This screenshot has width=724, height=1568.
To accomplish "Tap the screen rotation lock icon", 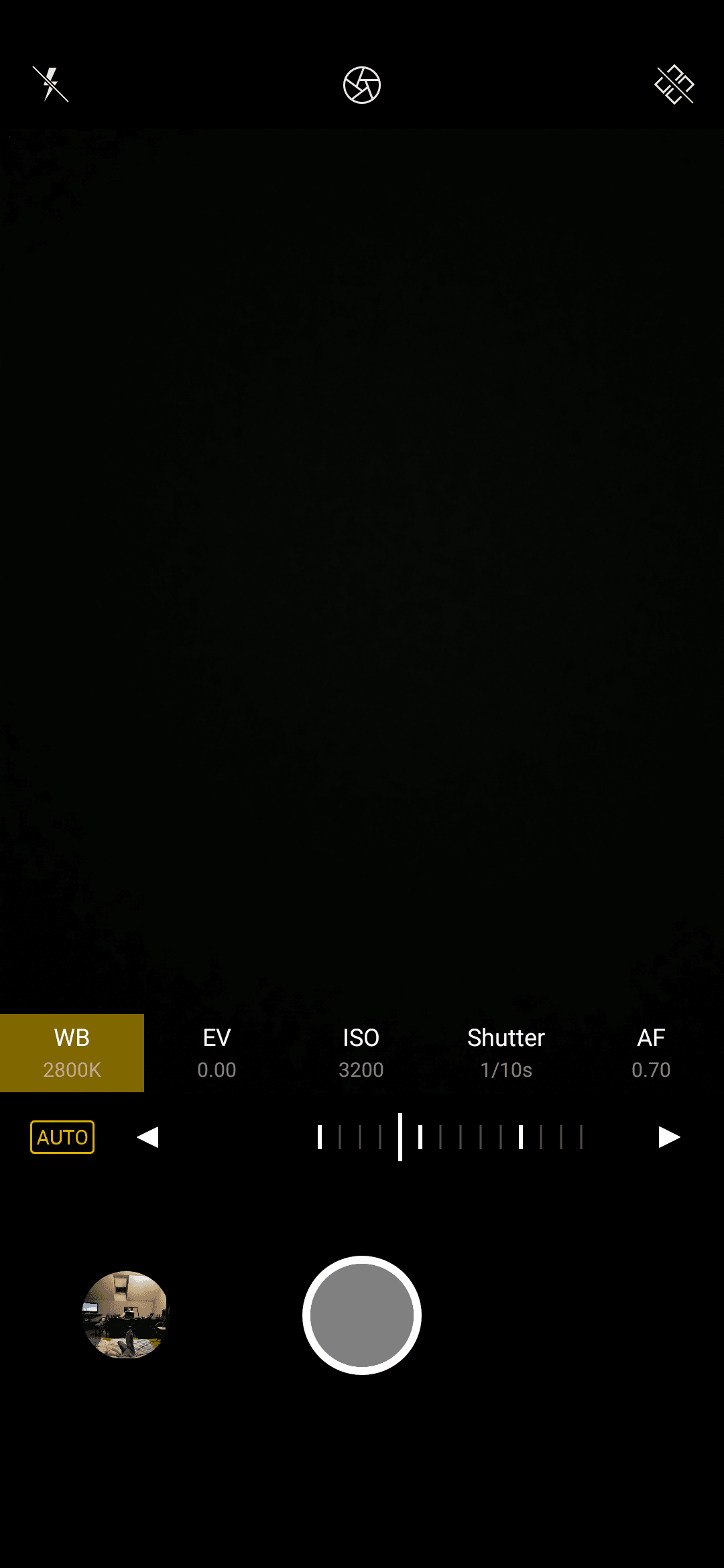I will [x=674, y=84].
